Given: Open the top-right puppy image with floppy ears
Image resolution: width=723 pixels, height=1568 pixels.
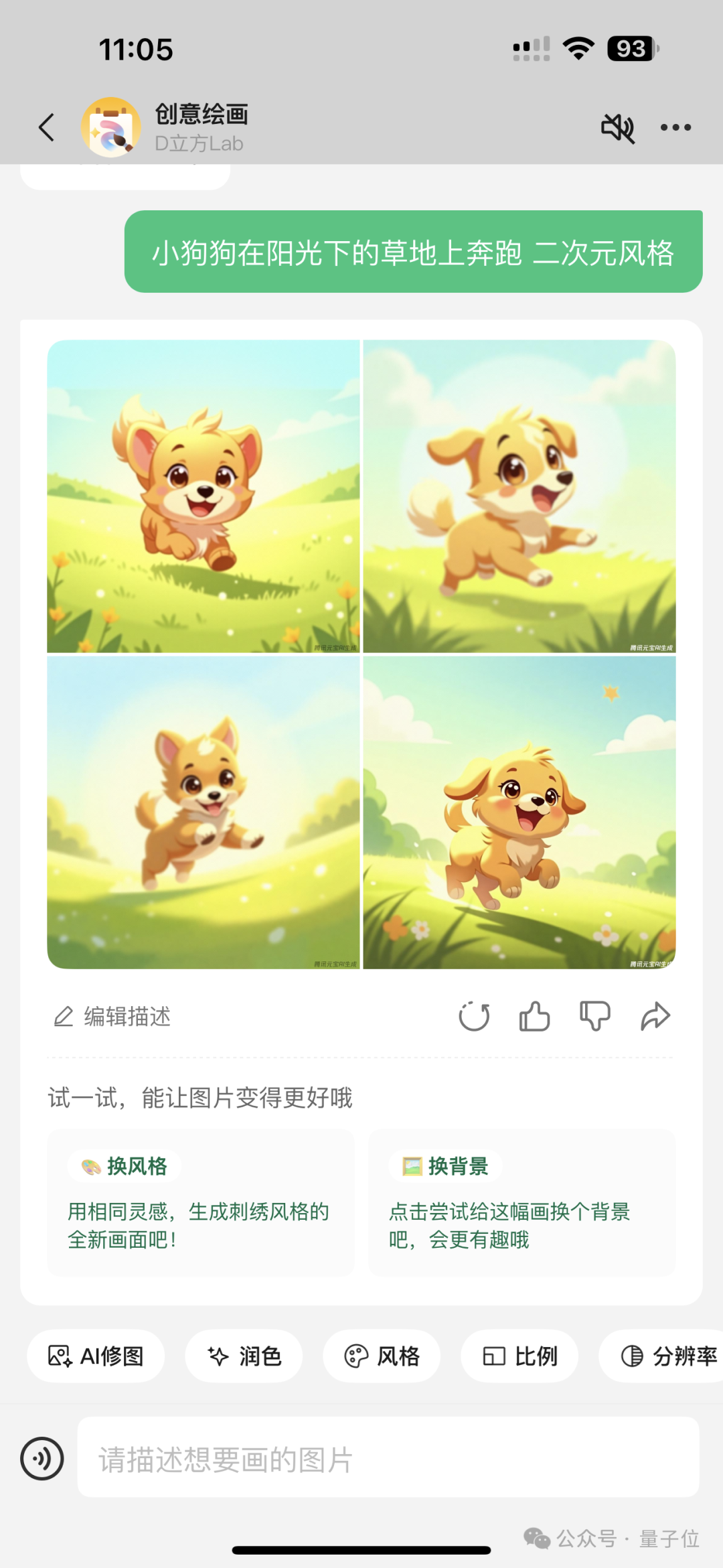Looking at the screenshot, I should coord(519,496).
